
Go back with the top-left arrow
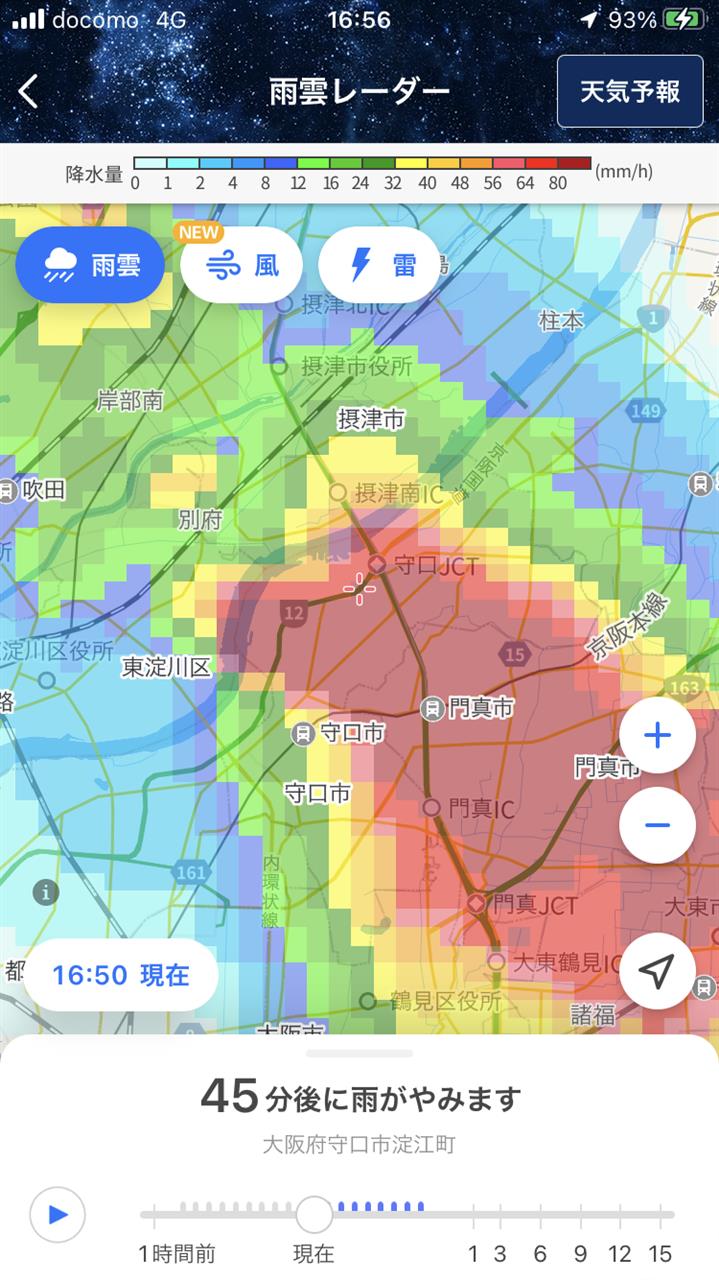(28, 92)
